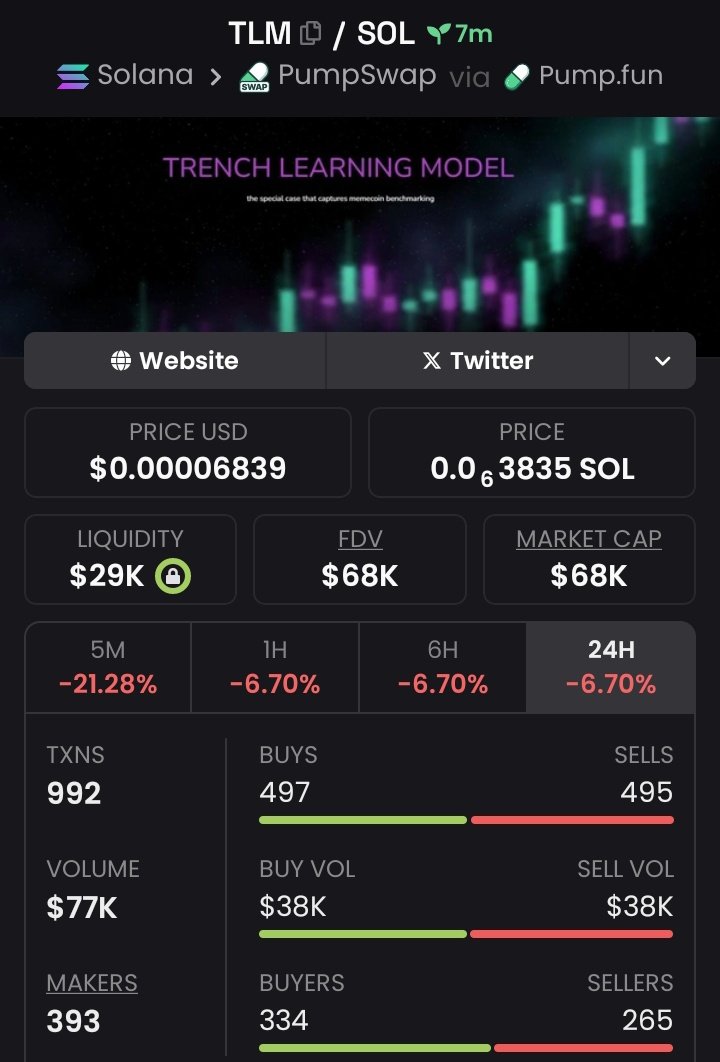720x1062 pixels.
Task: Open the FDV explanation
Action: click(360, 539)
